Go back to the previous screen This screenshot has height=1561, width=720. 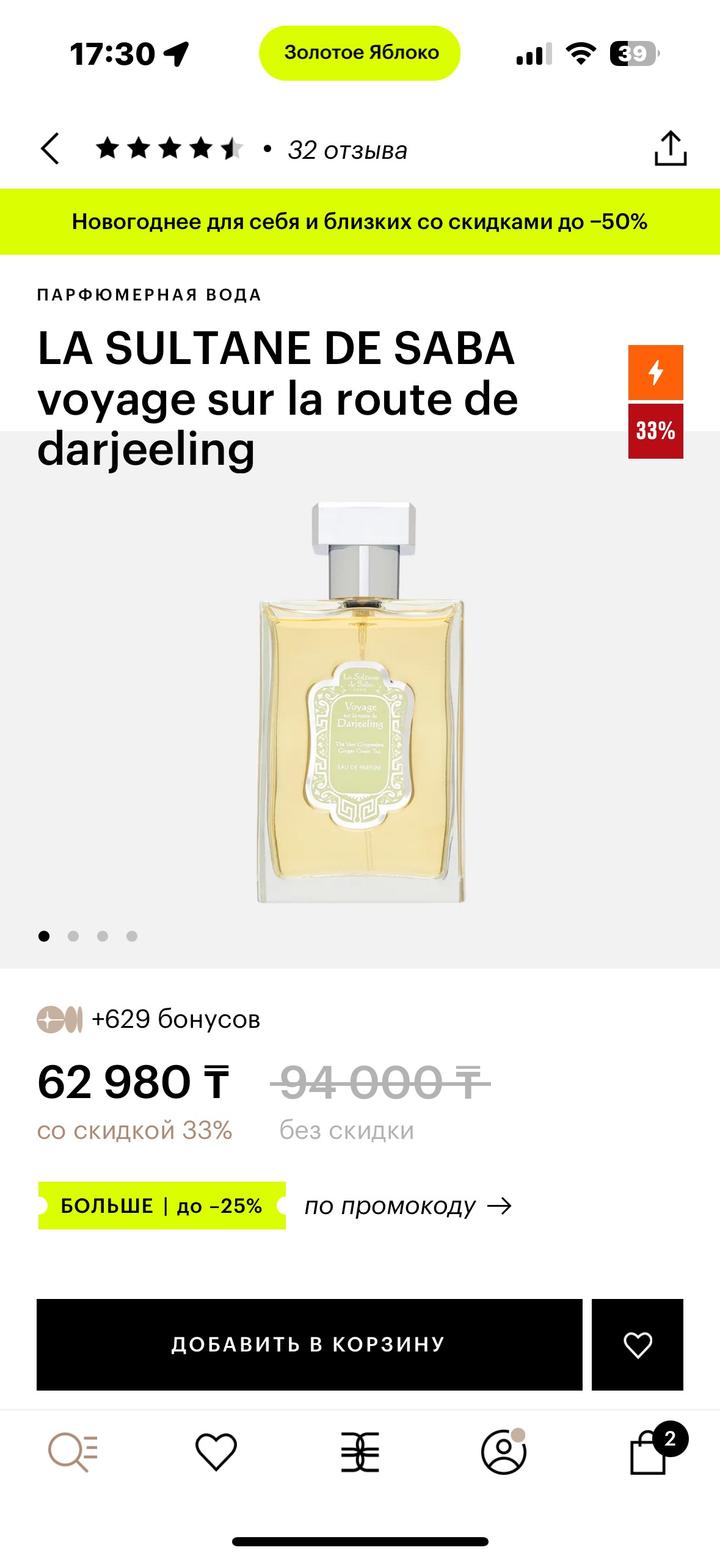(50, 150)
